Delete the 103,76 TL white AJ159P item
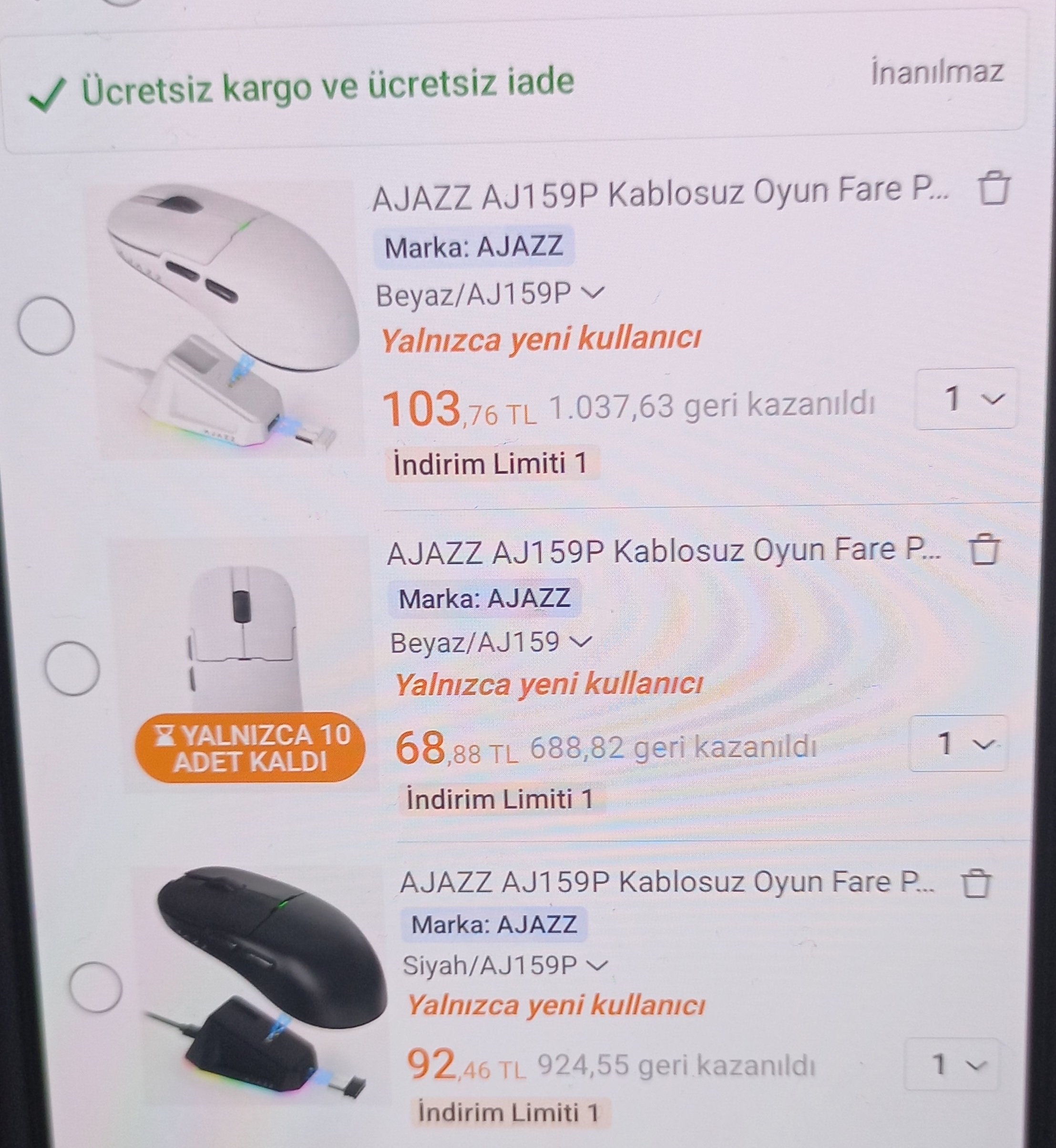 point(994,189)
